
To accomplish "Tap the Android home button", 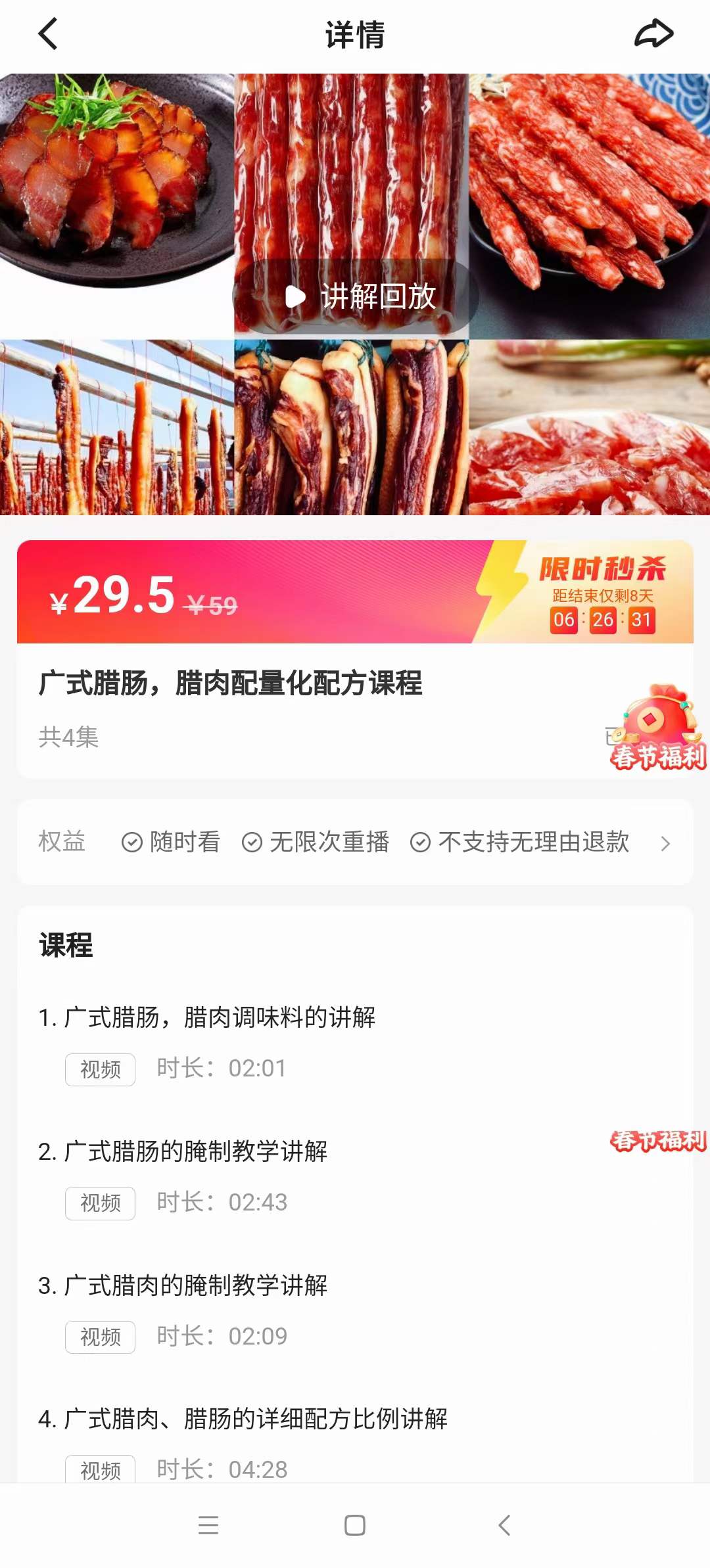I will (x=355, y=1526).
